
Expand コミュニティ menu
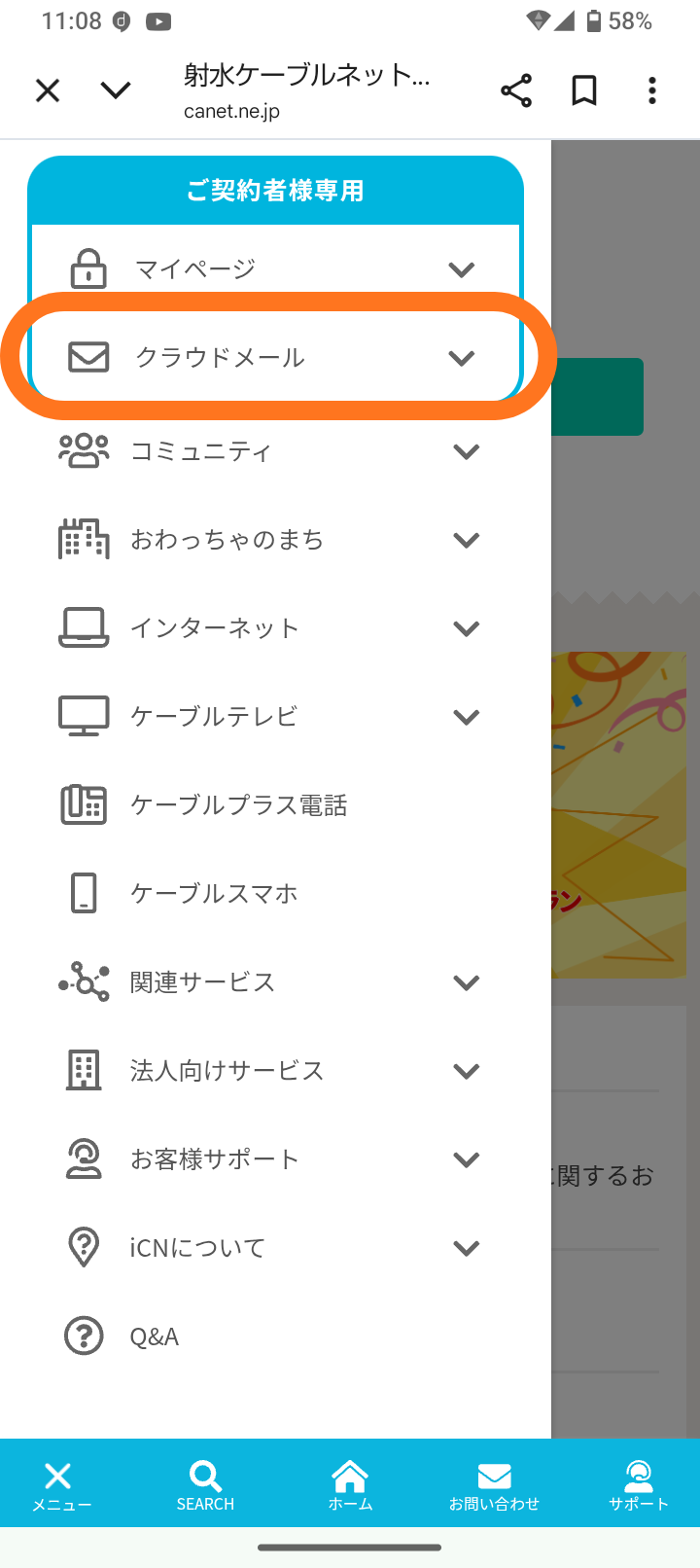pyautogui.click(x=467, y=451)
